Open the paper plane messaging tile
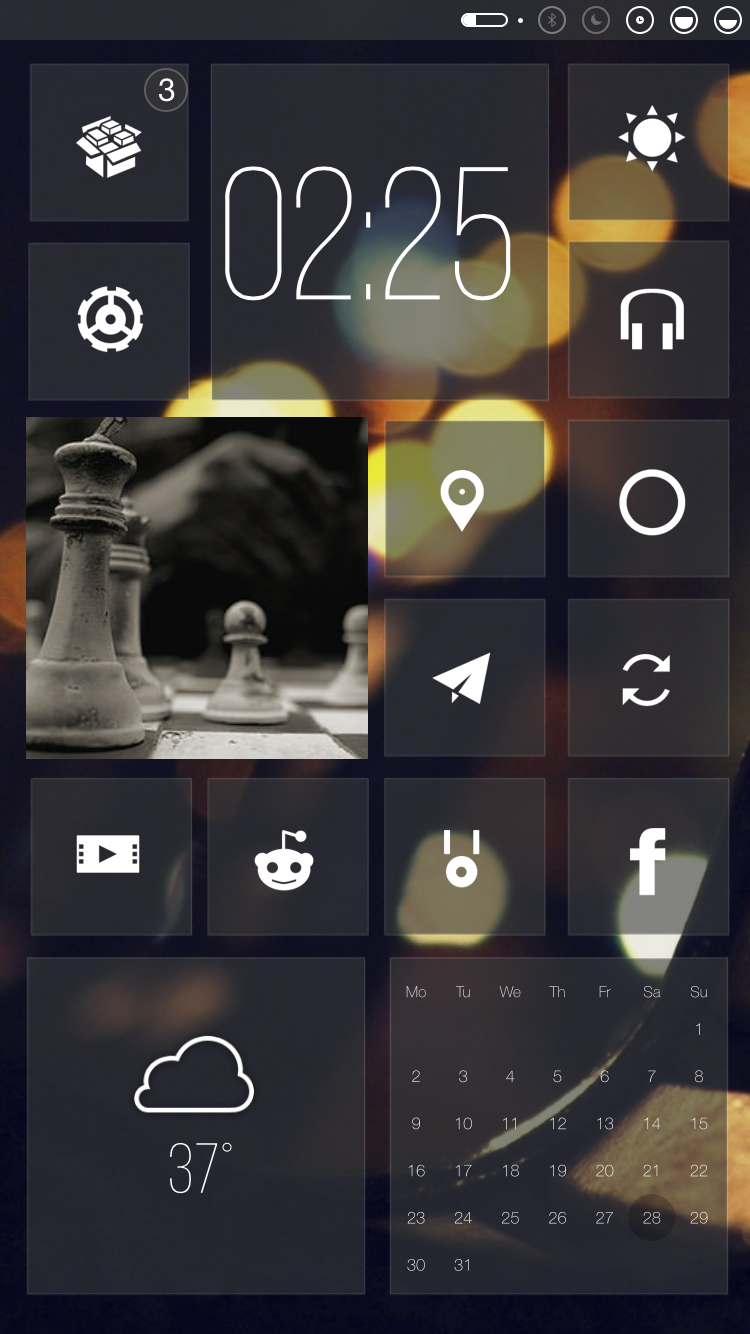 [x=464, y=677]
